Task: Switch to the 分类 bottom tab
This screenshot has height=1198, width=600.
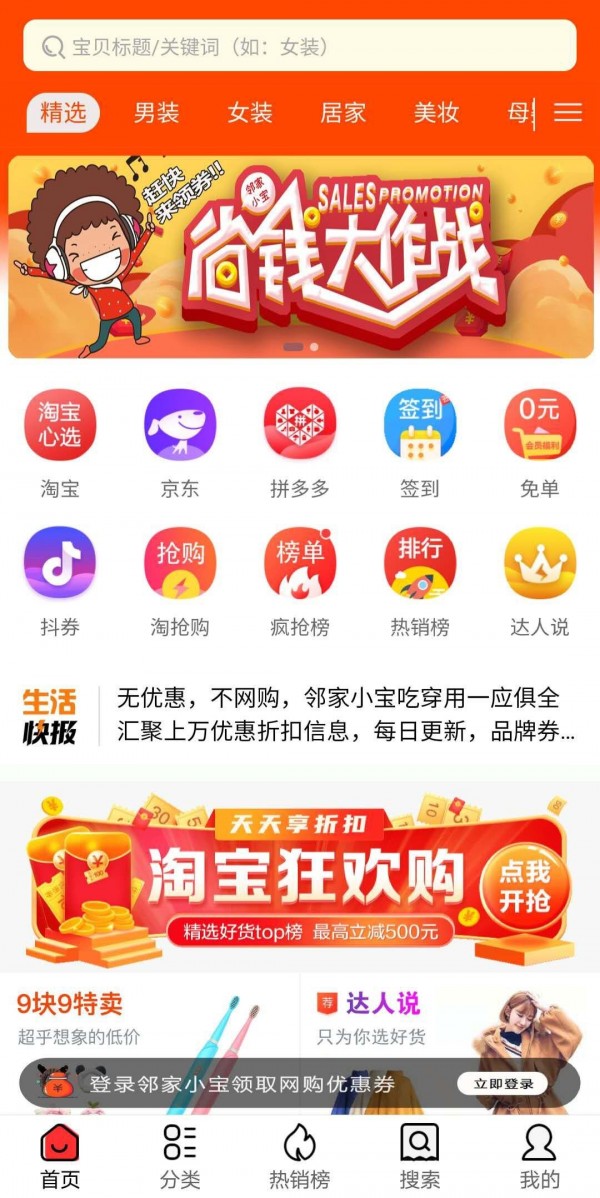Action: [x=180, y=1156]
